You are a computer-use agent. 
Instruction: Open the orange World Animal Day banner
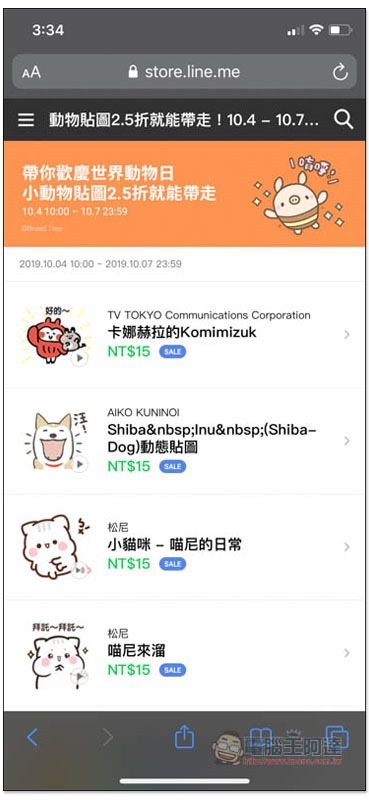[x=184, y=194]
